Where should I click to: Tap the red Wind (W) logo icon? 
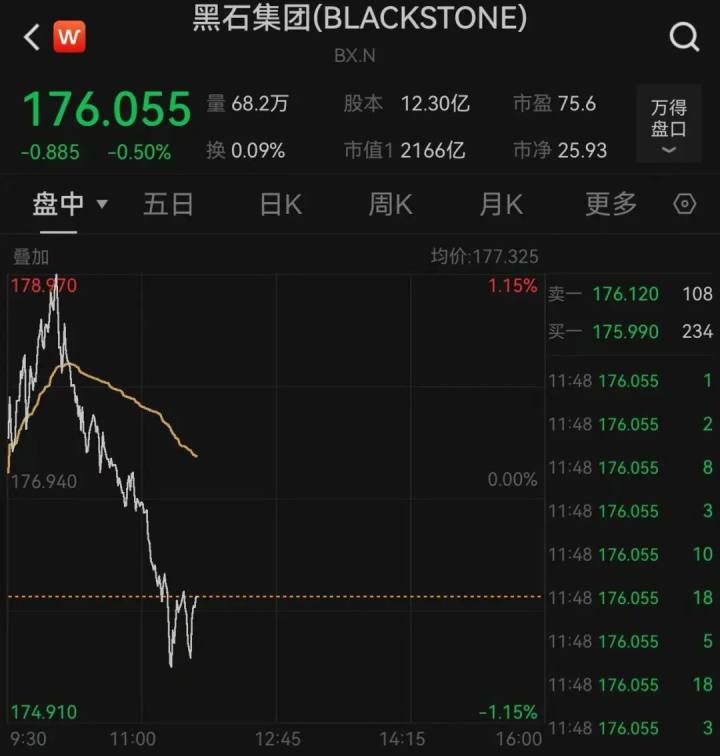pyautogui.click(x=68, y=37)
